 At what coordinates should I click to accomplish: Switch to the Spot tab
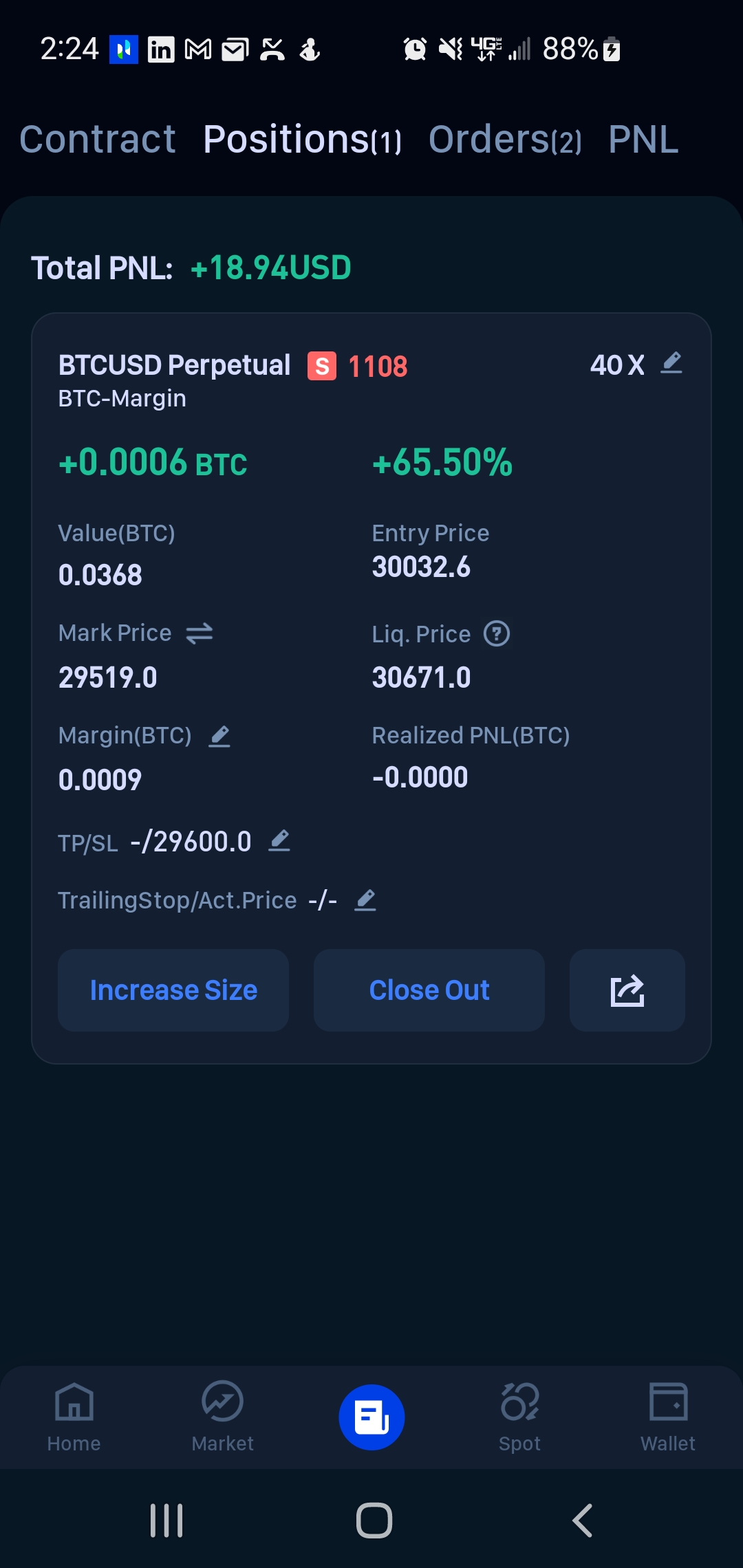tap(520, 1417)
